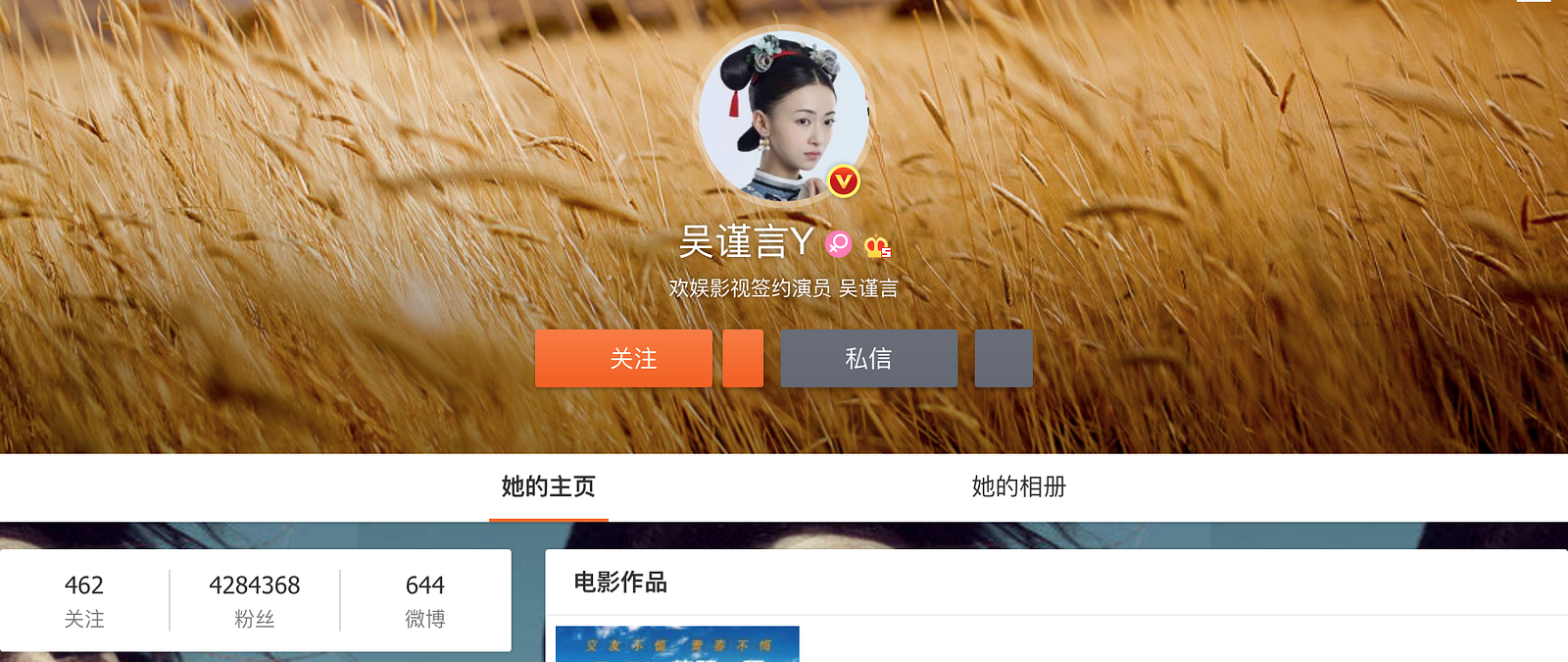Image resolution: width=1568 pixels, height=662 pixels.
Task: View the 644 微博 posts
Action: (x=425, y=600)
